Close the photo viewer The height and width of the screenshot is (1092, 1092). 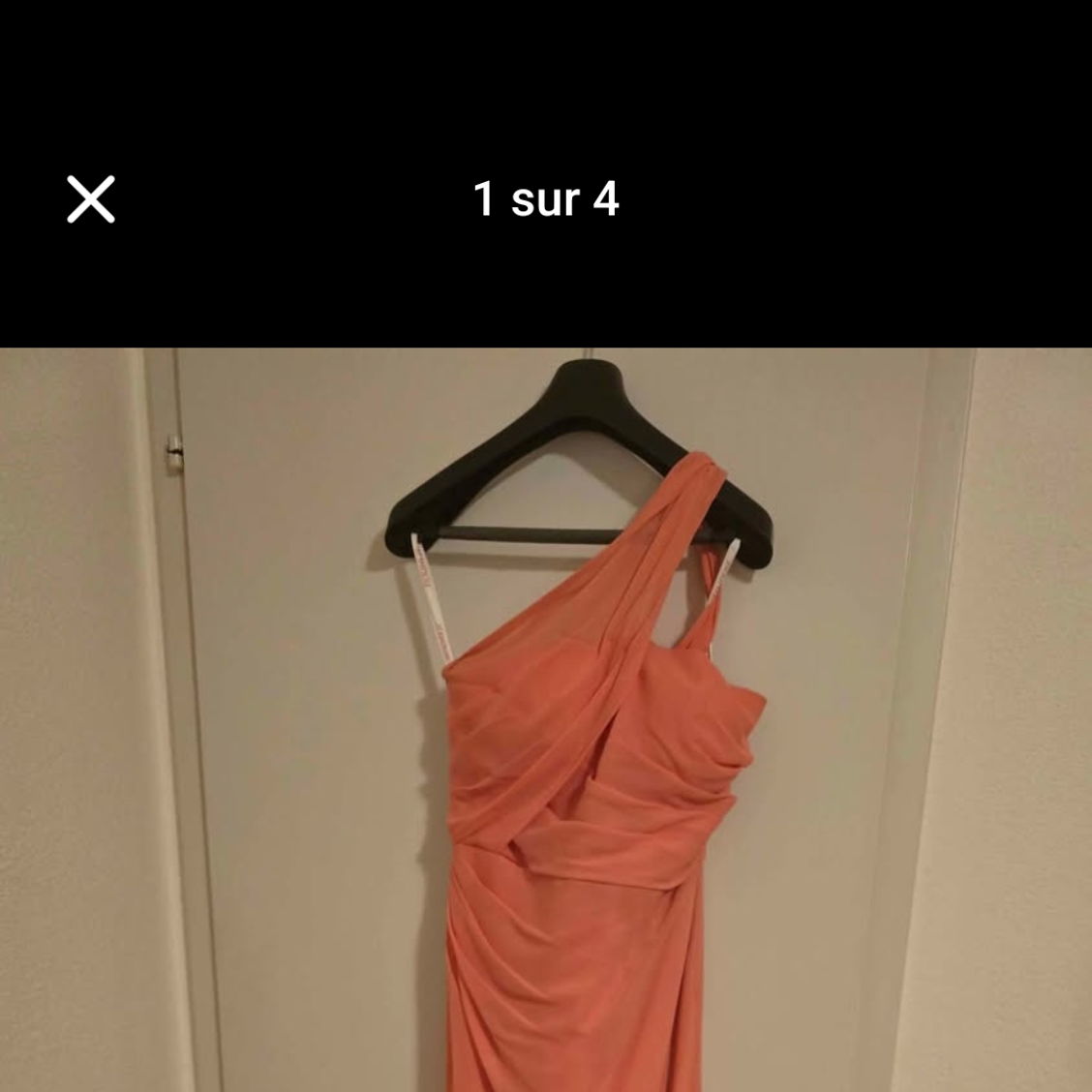91,199
